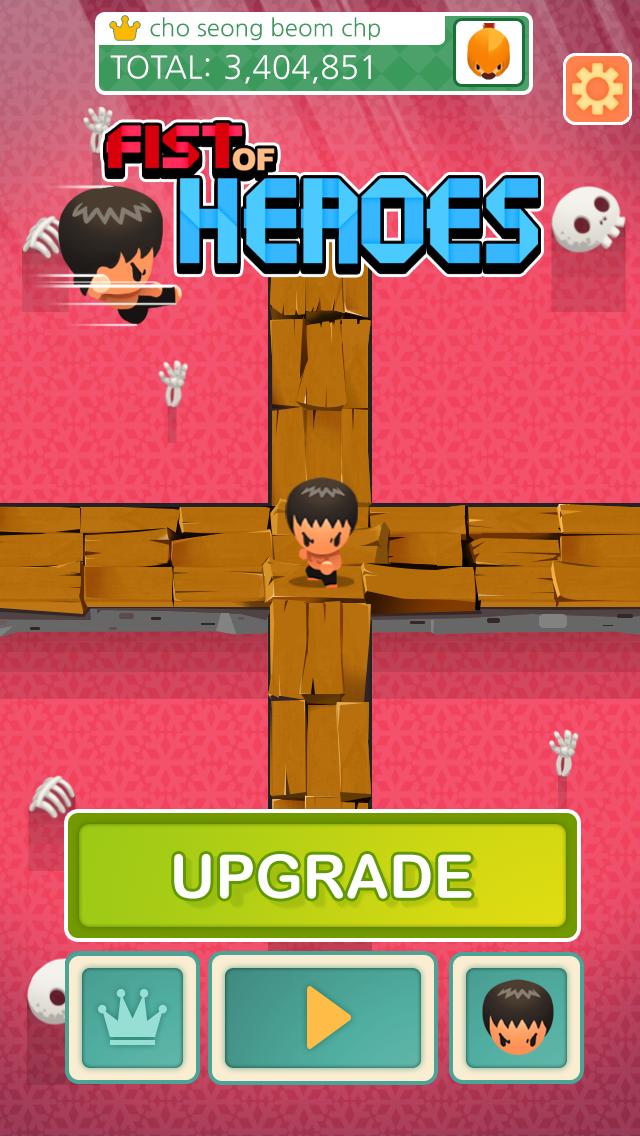Open the hero character selection button
Viewport: 640px width, 1136px height.
click(516, 1017)
